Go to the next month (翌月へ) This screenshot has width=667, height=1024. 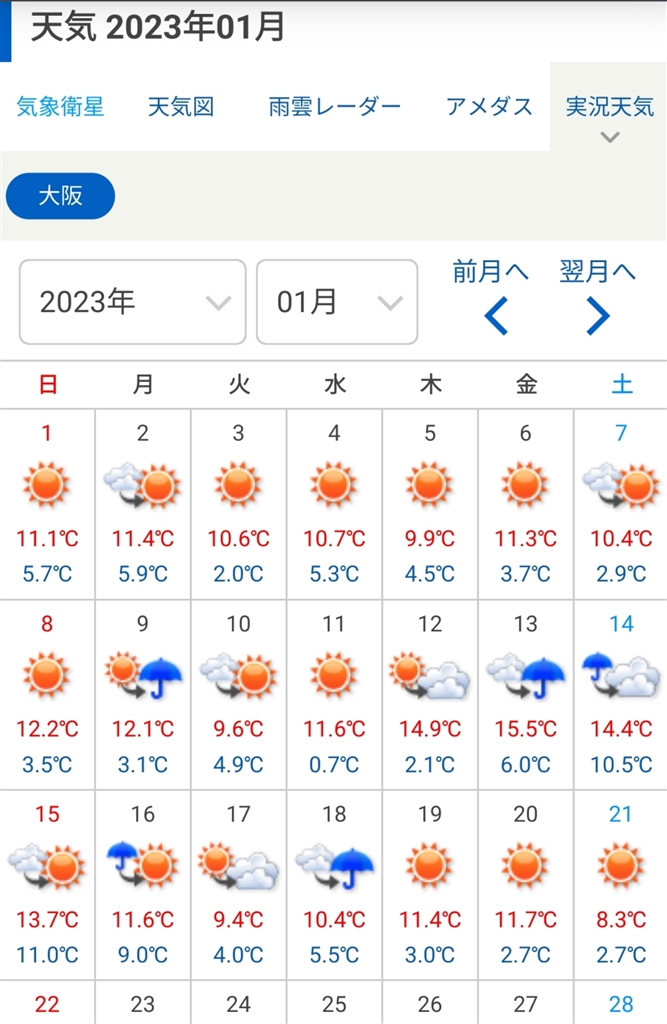[598, 300]
